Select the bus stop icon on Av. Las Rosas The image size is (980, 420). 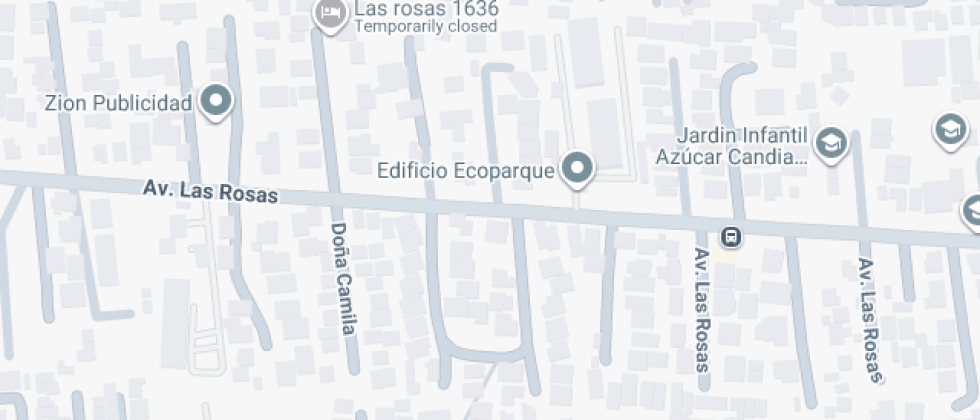point(731,237)
